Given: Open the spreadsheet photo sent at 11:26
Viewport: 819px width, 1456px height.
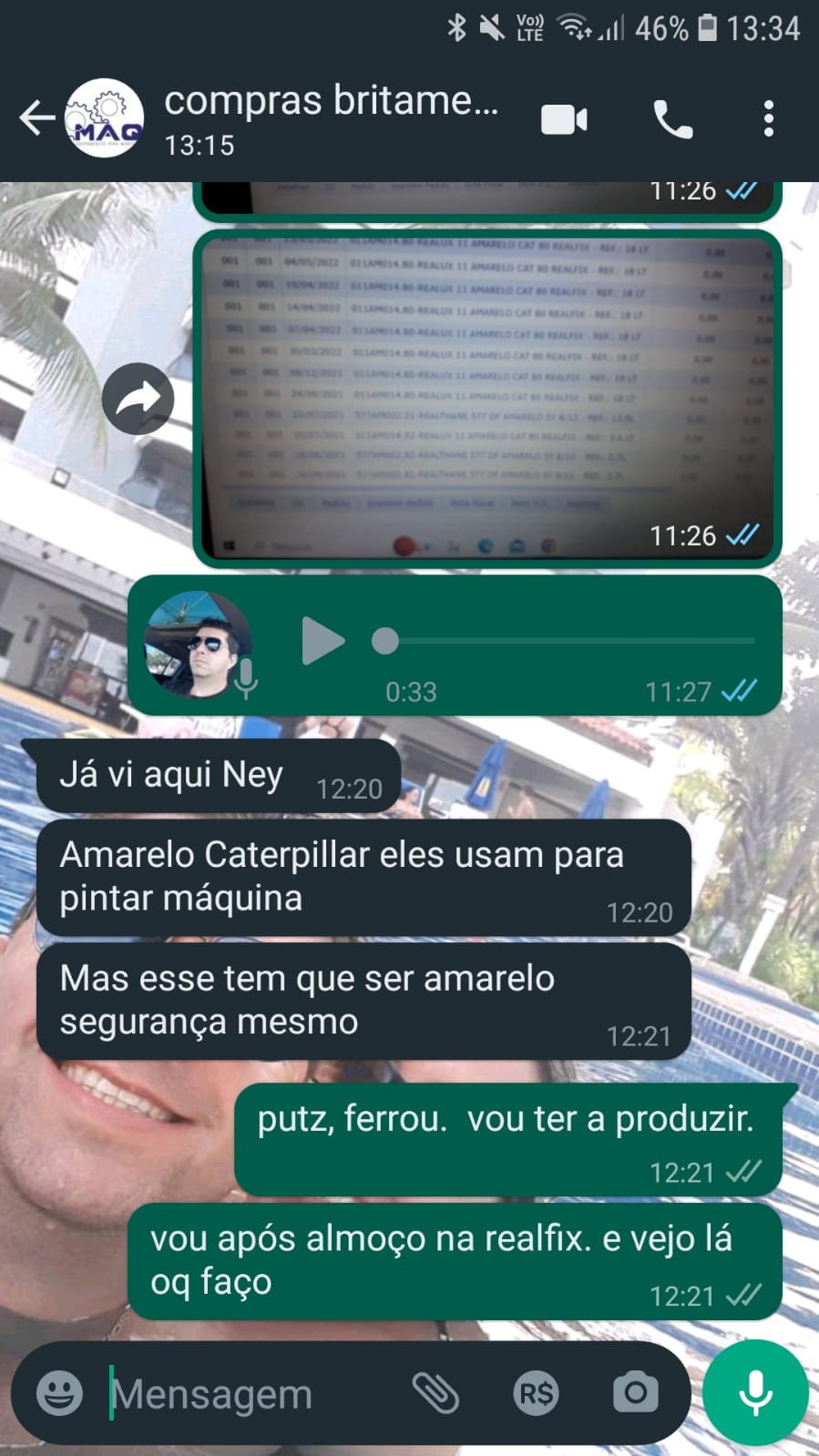Looking at the screenshot, I should (487, 398).
